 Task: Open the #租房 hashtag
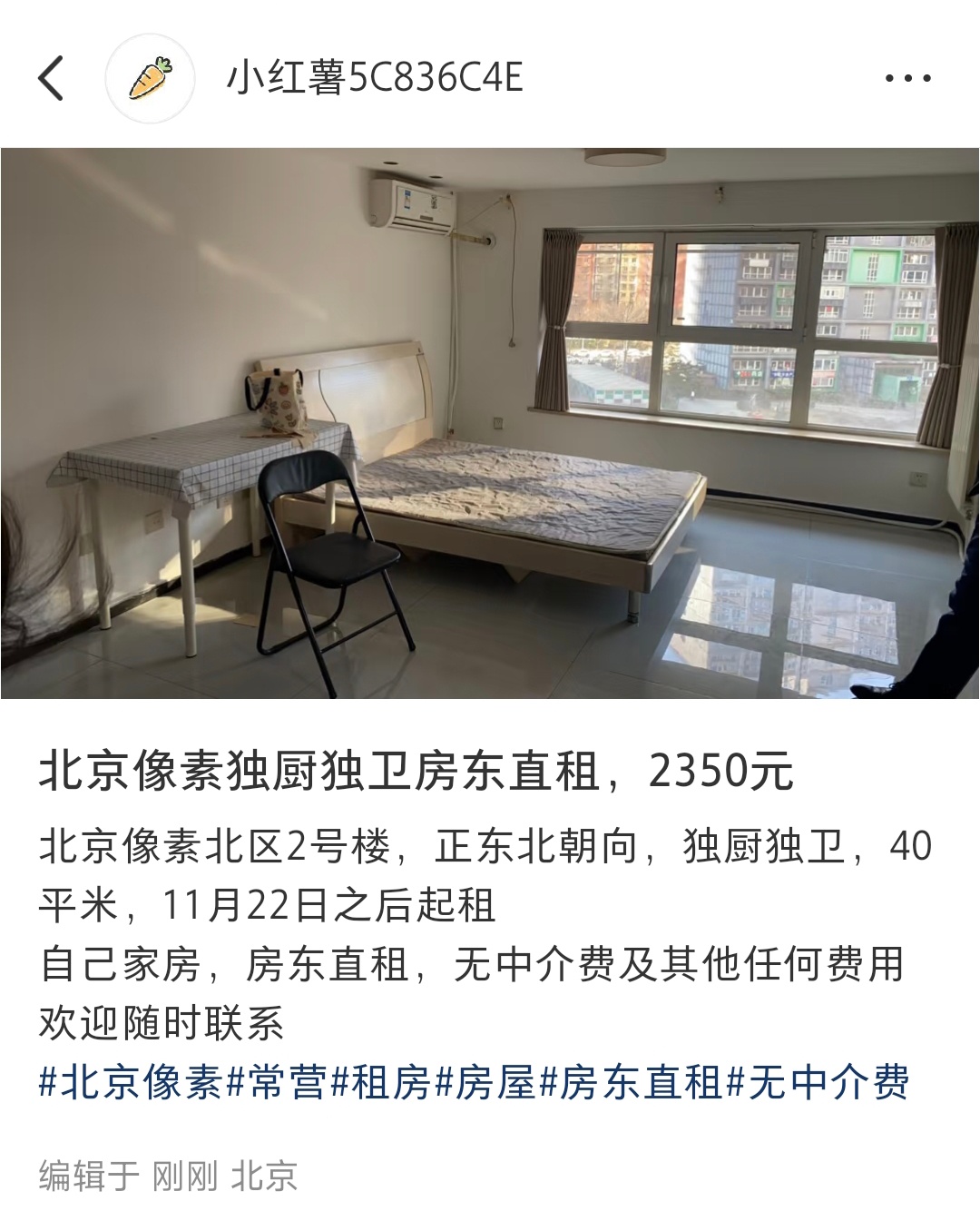[x=380, y=1083]
